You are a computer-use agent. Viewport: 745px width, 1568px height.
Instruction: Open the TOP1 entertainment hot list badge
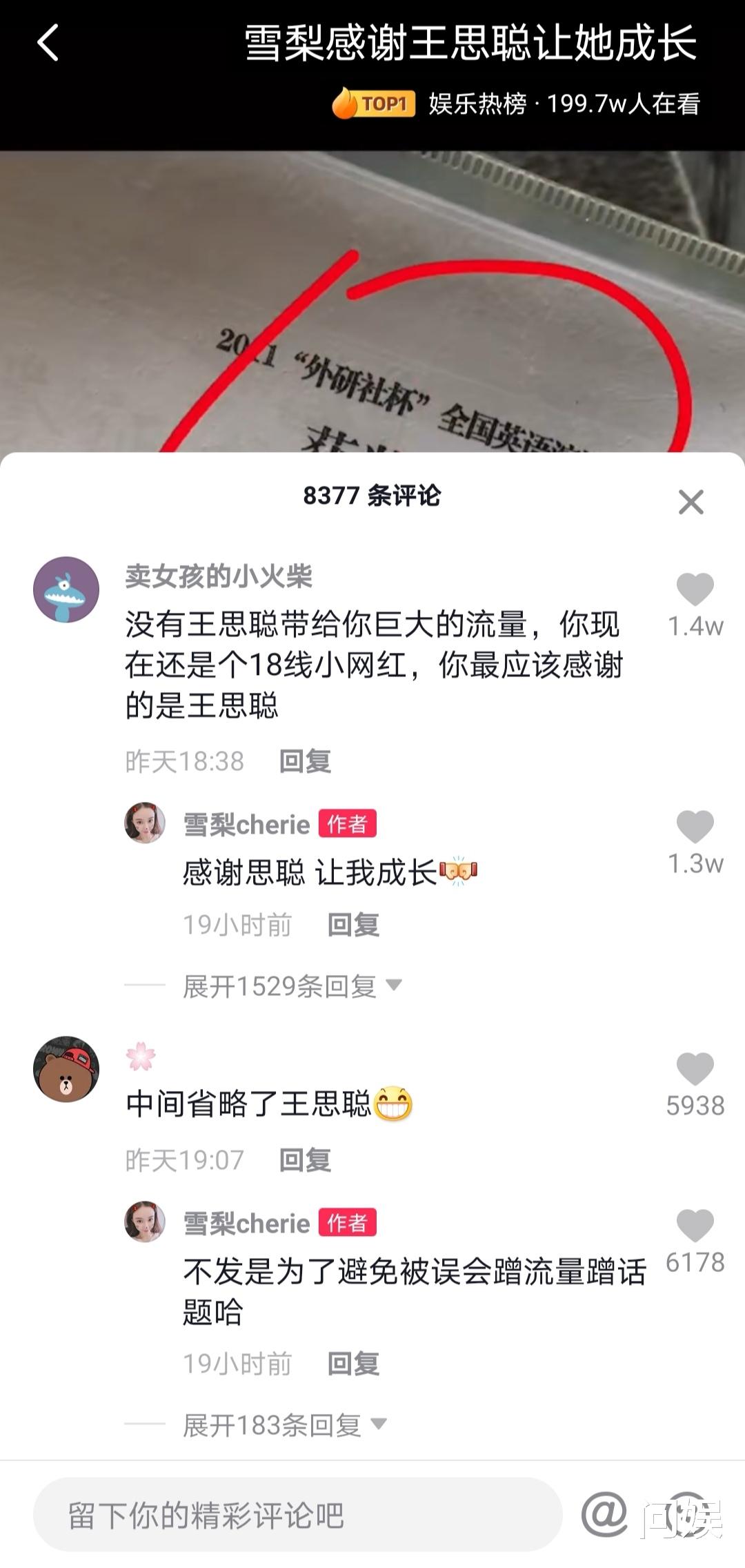pyautogui.click(x=372, y=104)
